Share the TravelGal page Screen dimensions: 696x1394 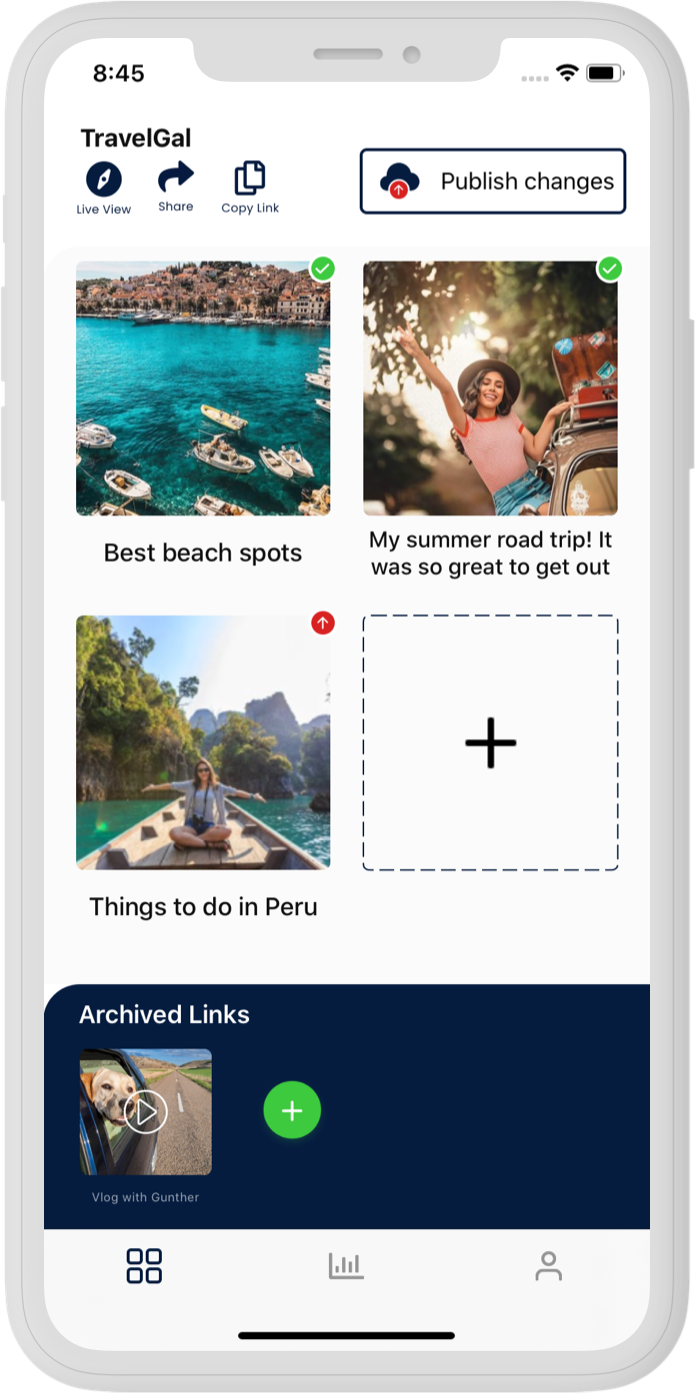176,180
